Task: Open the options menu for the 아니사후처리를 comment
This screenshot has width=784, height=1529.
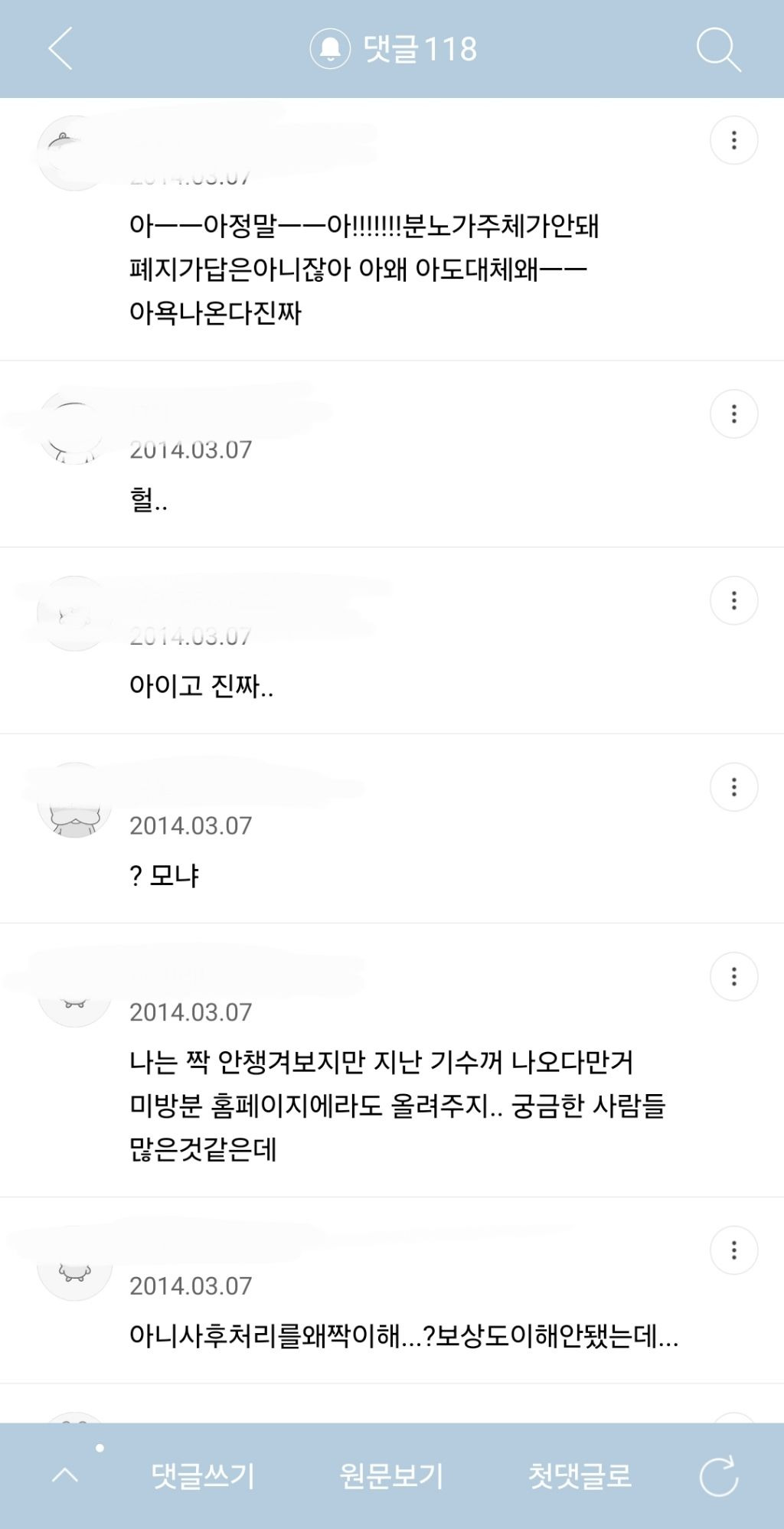Action: 734,1250
